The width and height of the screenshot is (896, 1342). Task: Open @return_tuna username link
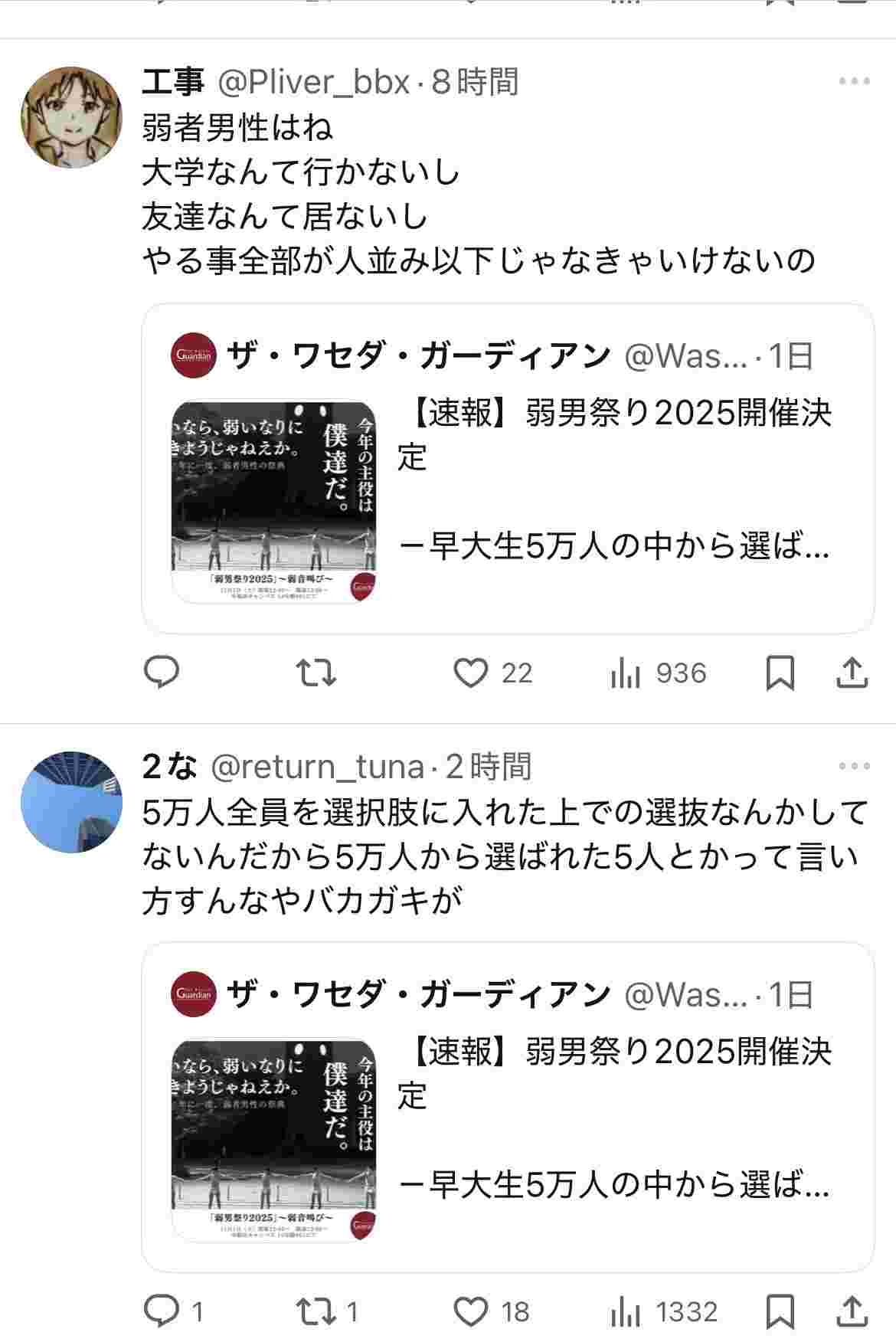point(316,767)
